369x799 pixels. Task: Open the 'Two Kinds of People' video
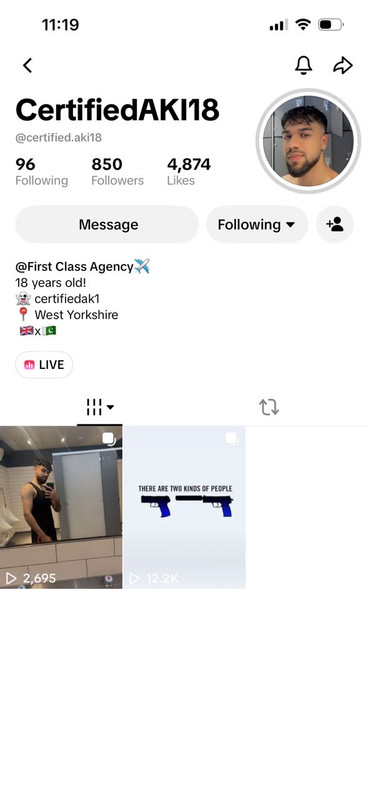pos(184,507)
